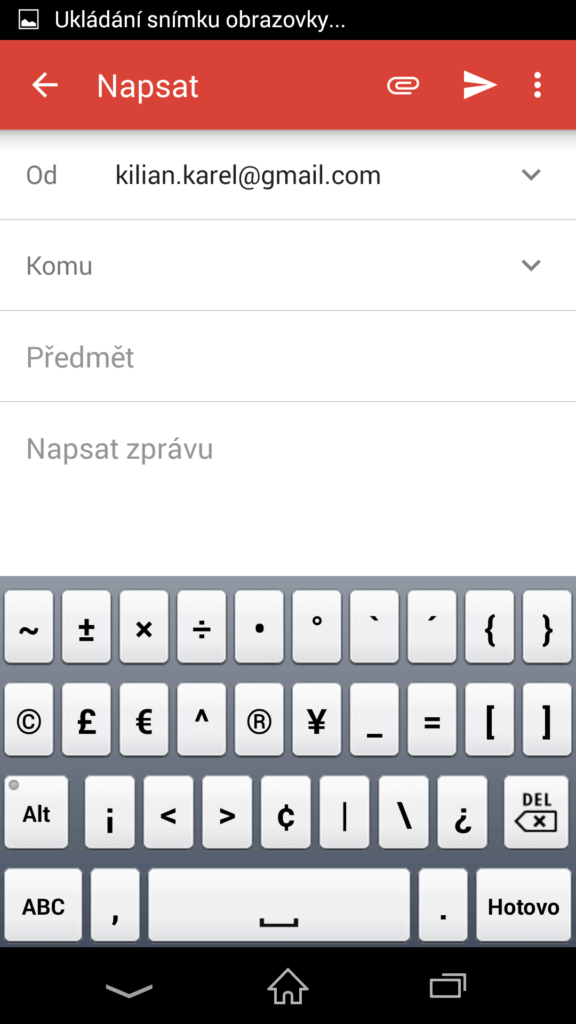
Task: Go to the home screen
Action: click(288, 987)
